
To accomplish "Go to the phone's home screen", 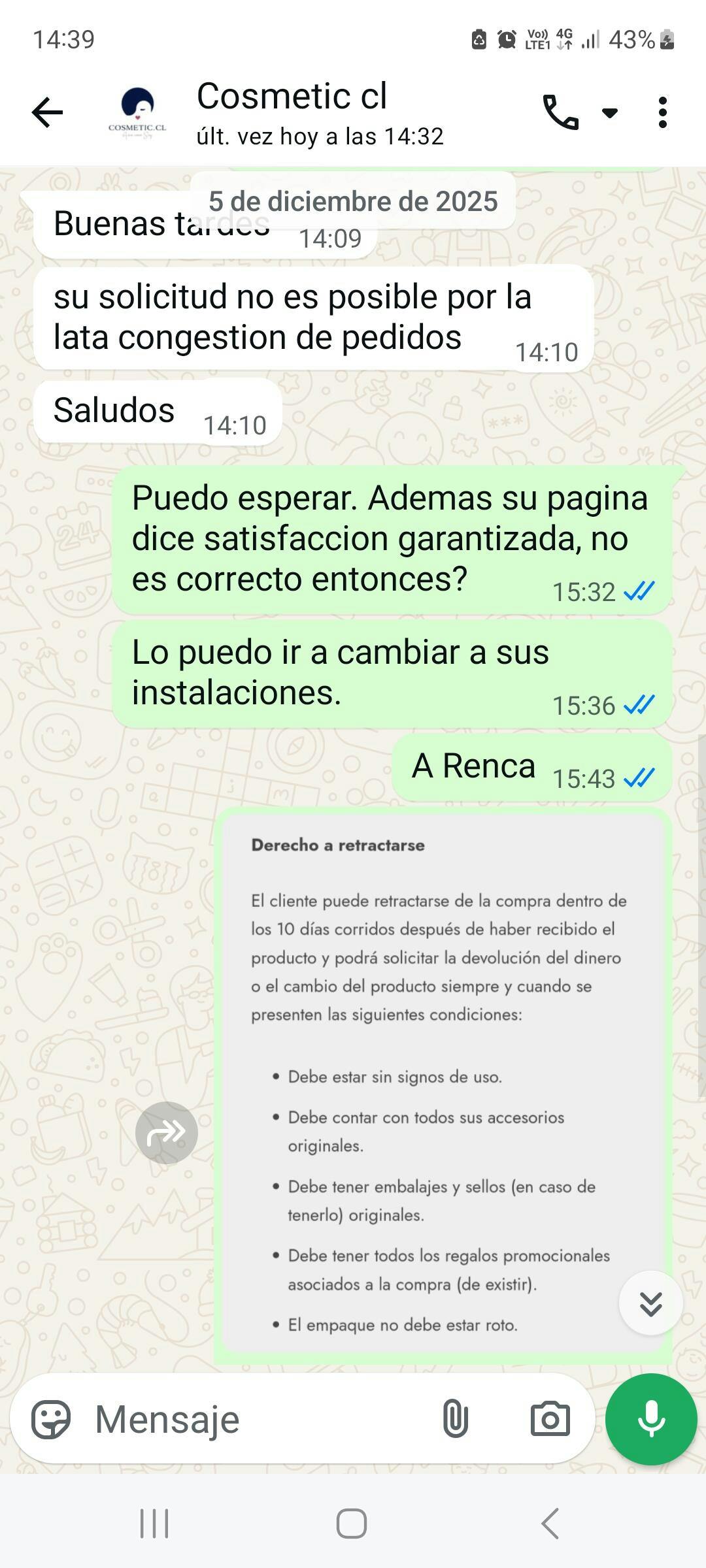I will [352, 1524].
